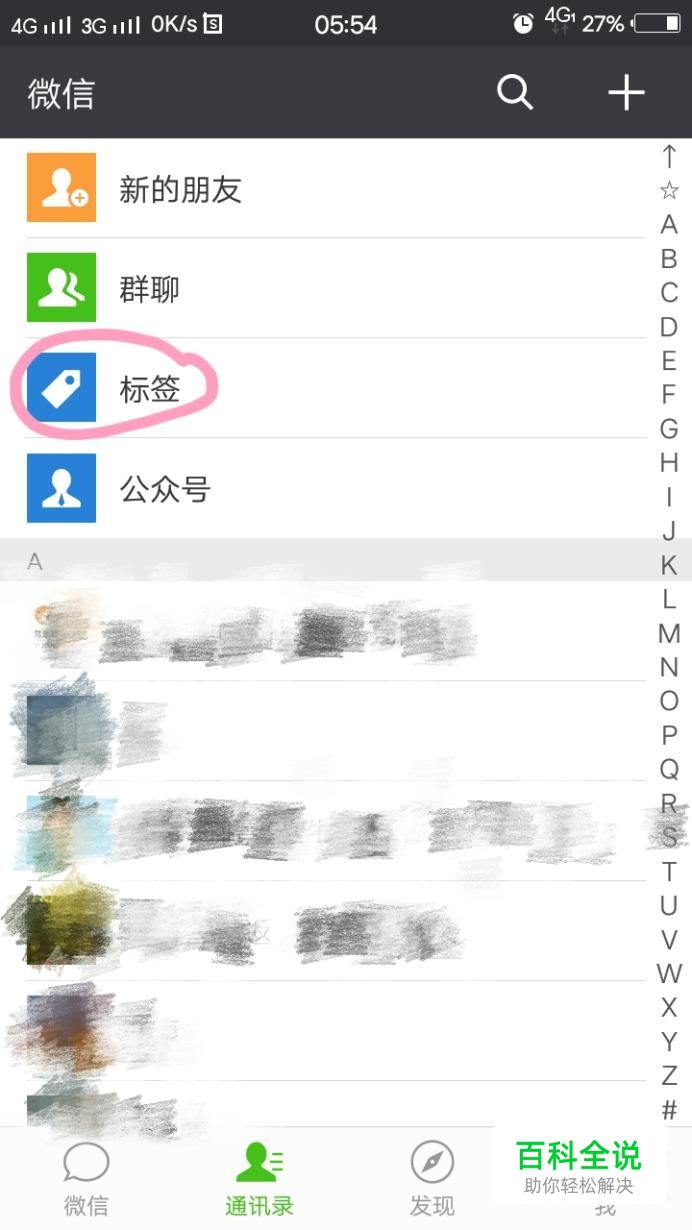The height and width of the screenshot is (1230, 692).
Task: Jump to letter Z in index
Action: [x=669, y=1075]
